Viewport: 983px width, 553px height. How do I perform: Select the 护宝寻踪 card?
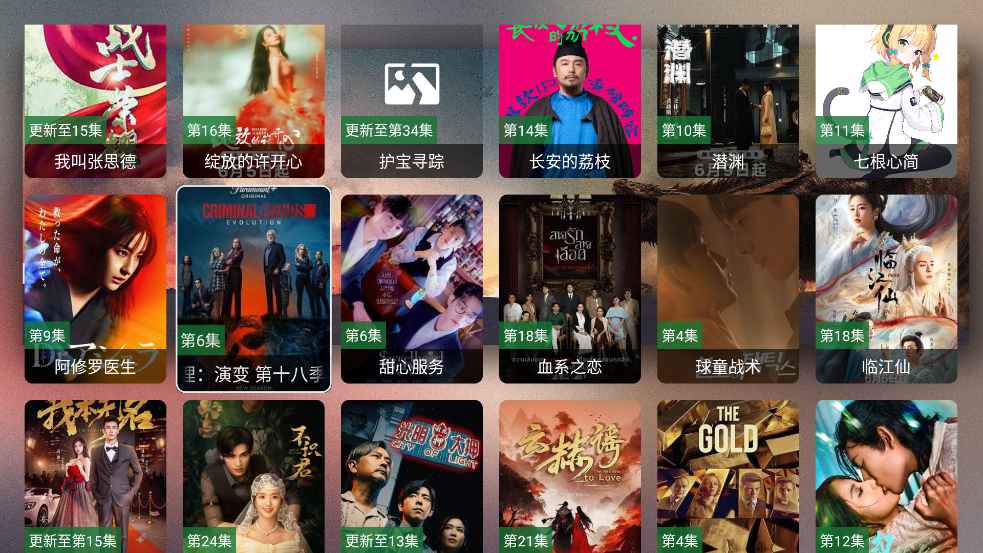point(411,100)
